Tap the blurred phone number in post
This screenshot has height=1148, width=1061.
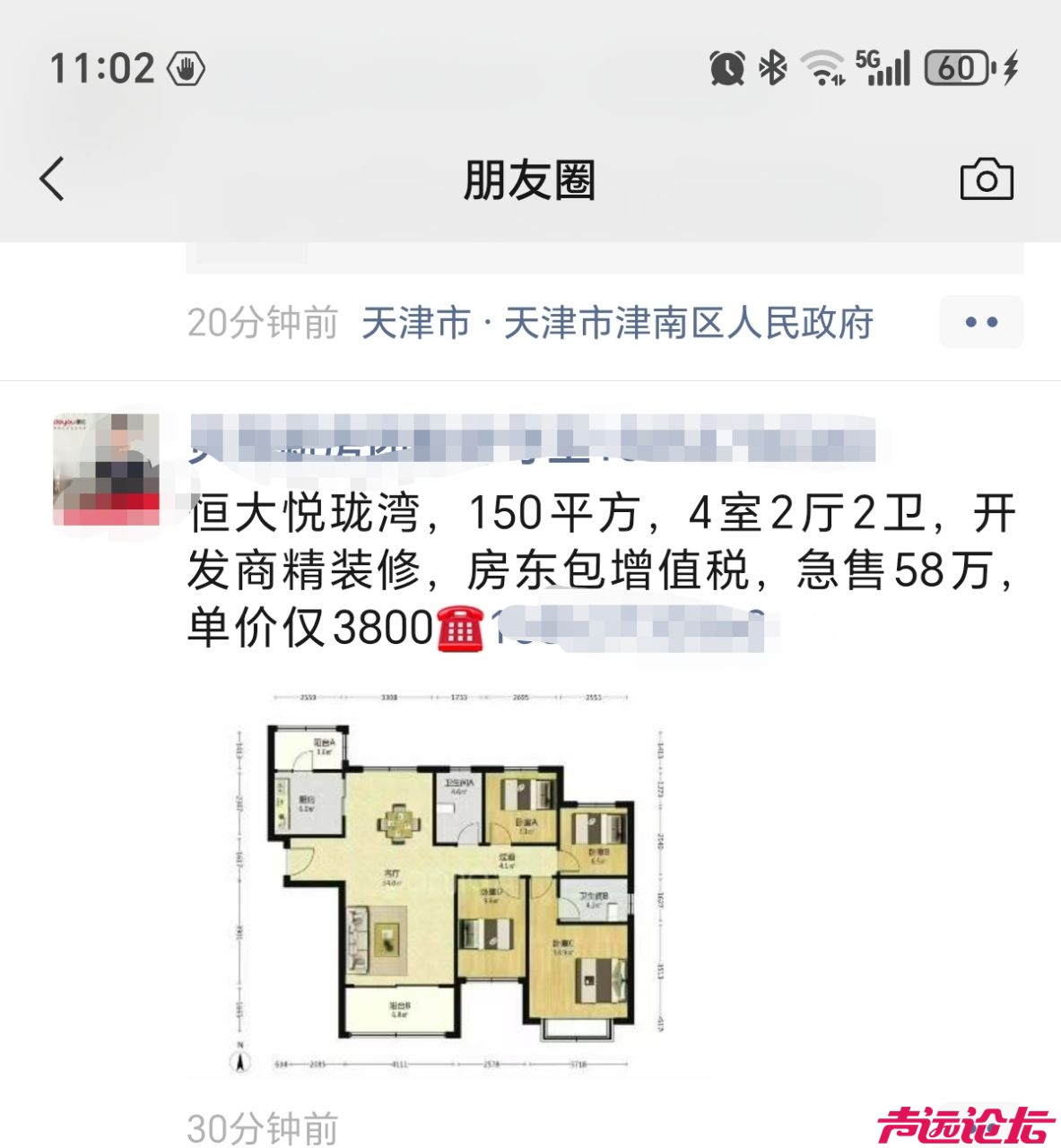point(628,627)
